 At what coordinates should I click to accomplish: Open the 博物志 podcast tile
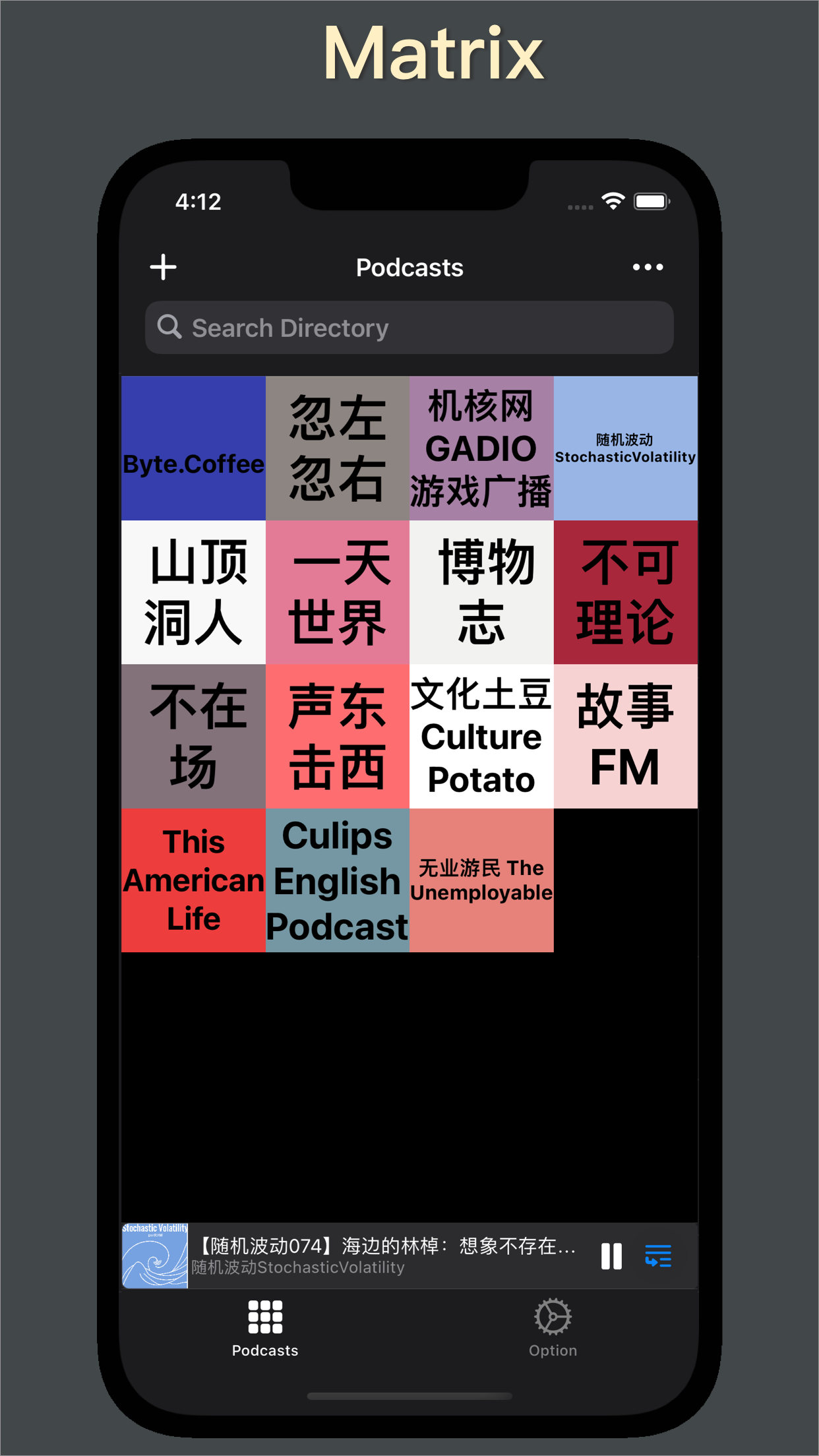481,592
